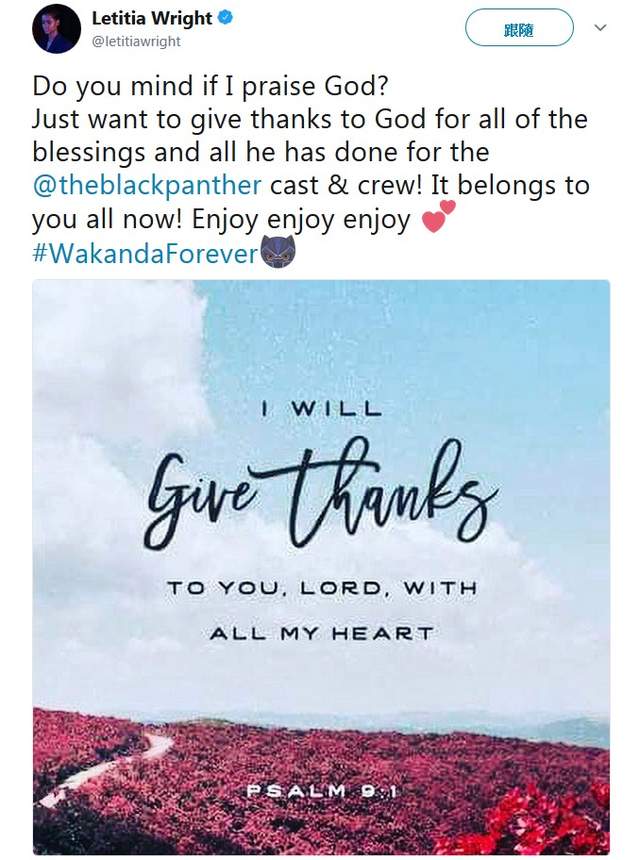
Task: Open the #WakandaForever hashtag
Action: tap(145, 253)
